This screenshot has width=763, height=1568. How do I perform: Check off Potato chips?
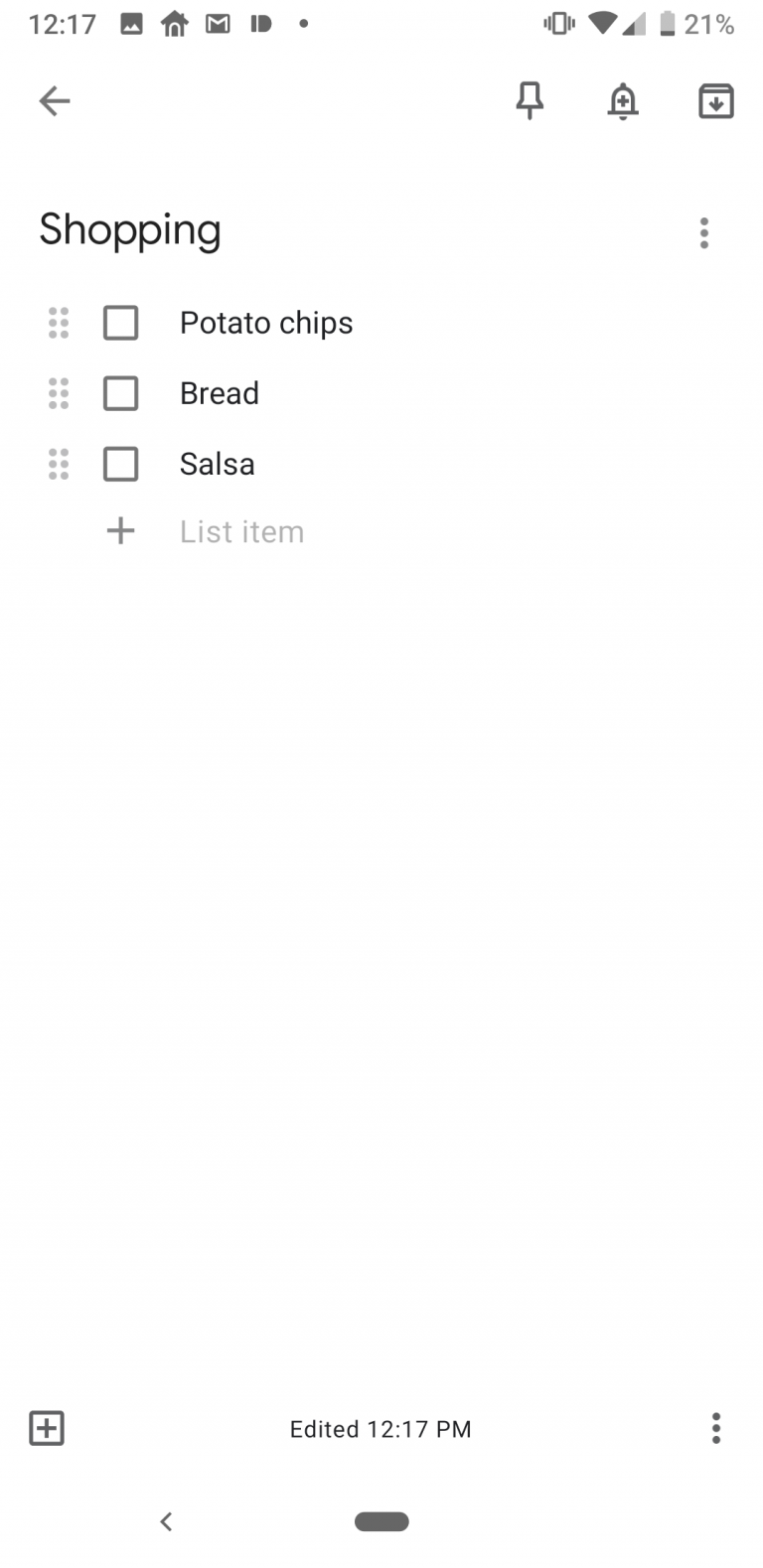click(x=121, y=323)
